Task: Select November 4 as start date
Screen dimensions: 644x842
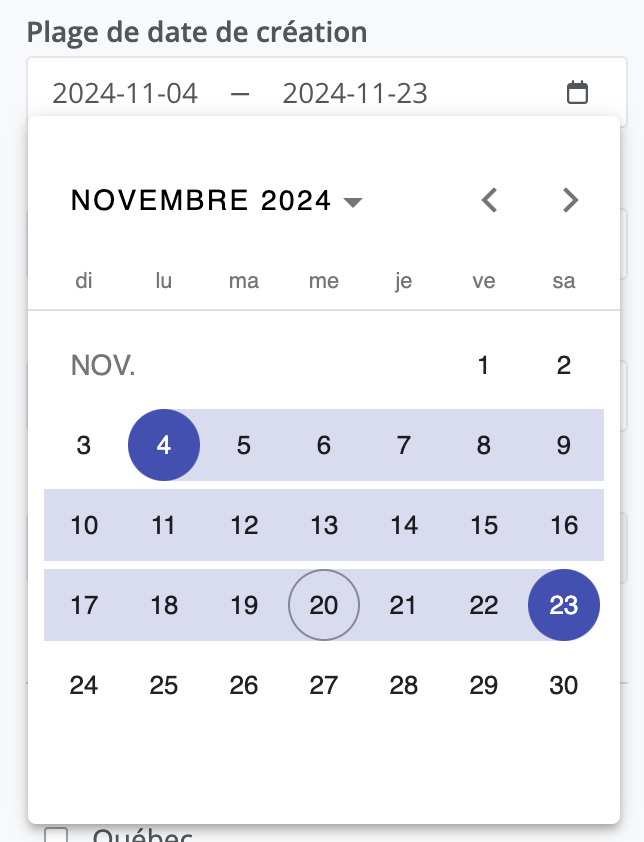Action: click(164, 445)
